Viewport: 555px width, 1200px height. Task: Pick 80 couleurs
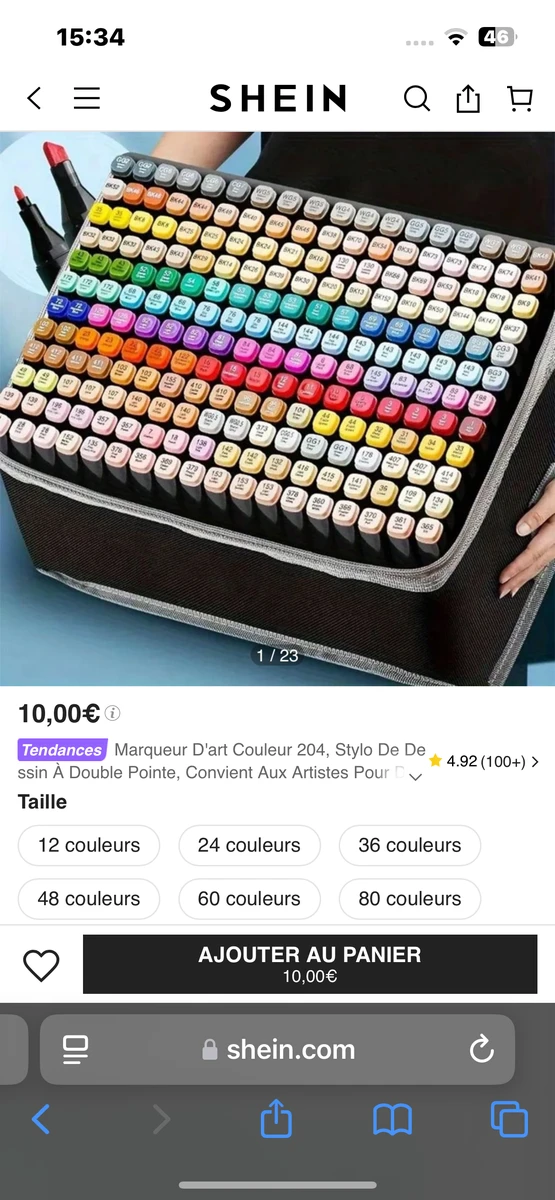point(410,899)
